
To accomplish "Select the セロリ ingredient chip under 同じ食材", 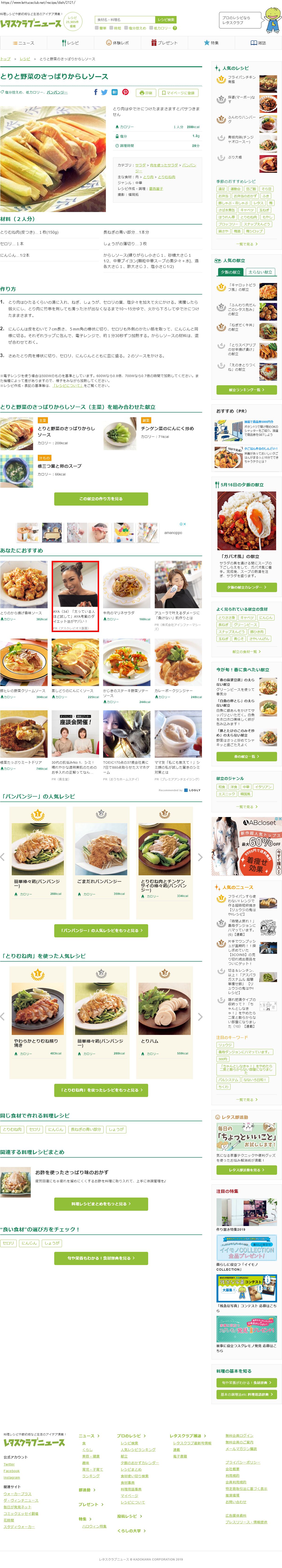I will point(35,1130).
